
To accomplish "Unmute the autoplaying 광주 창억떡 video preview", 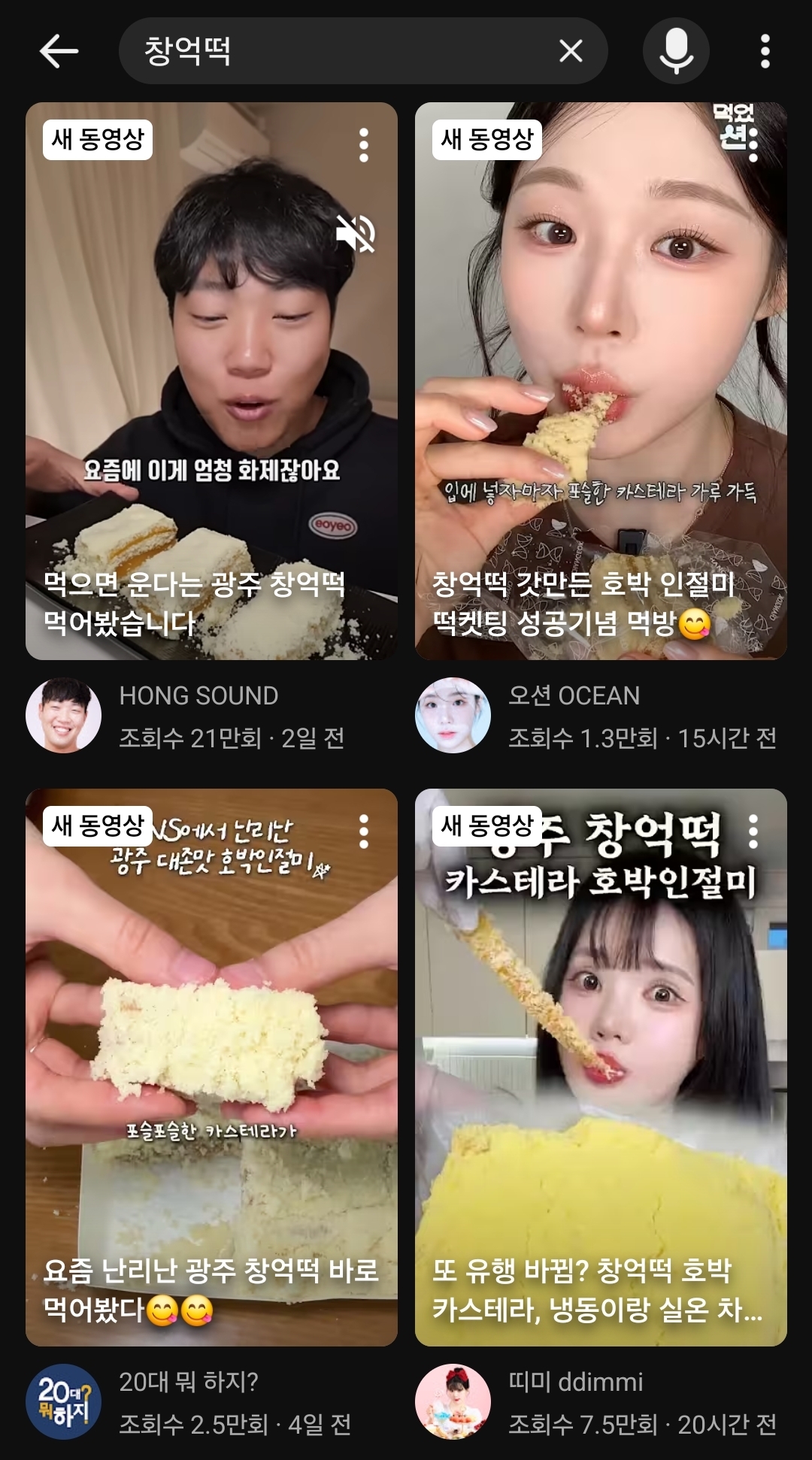I will point(354,235).
